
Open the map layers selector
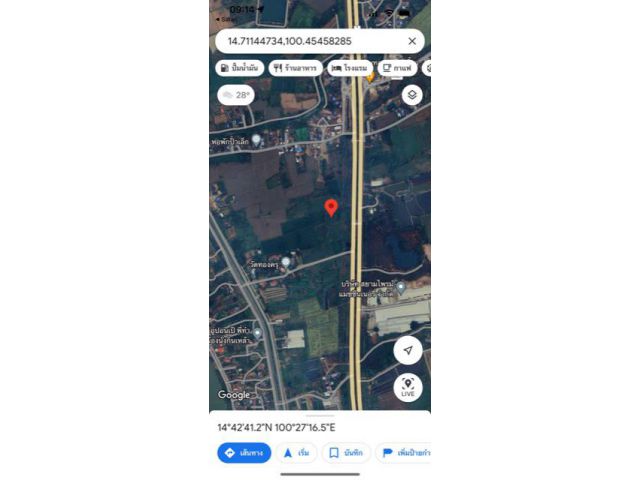[x=411, y=95]
